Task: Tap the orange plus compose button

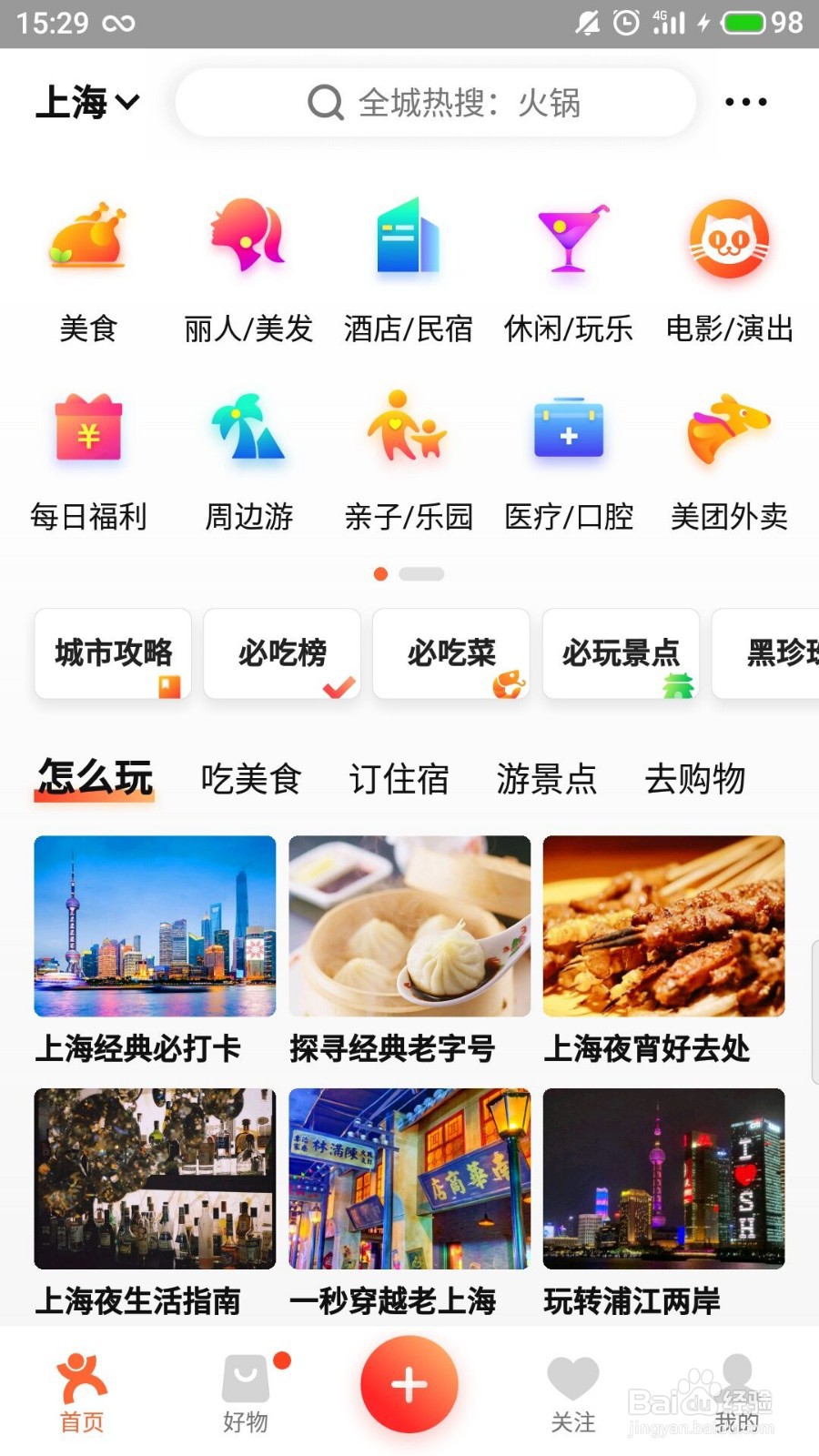Action: click(408, 1383)
